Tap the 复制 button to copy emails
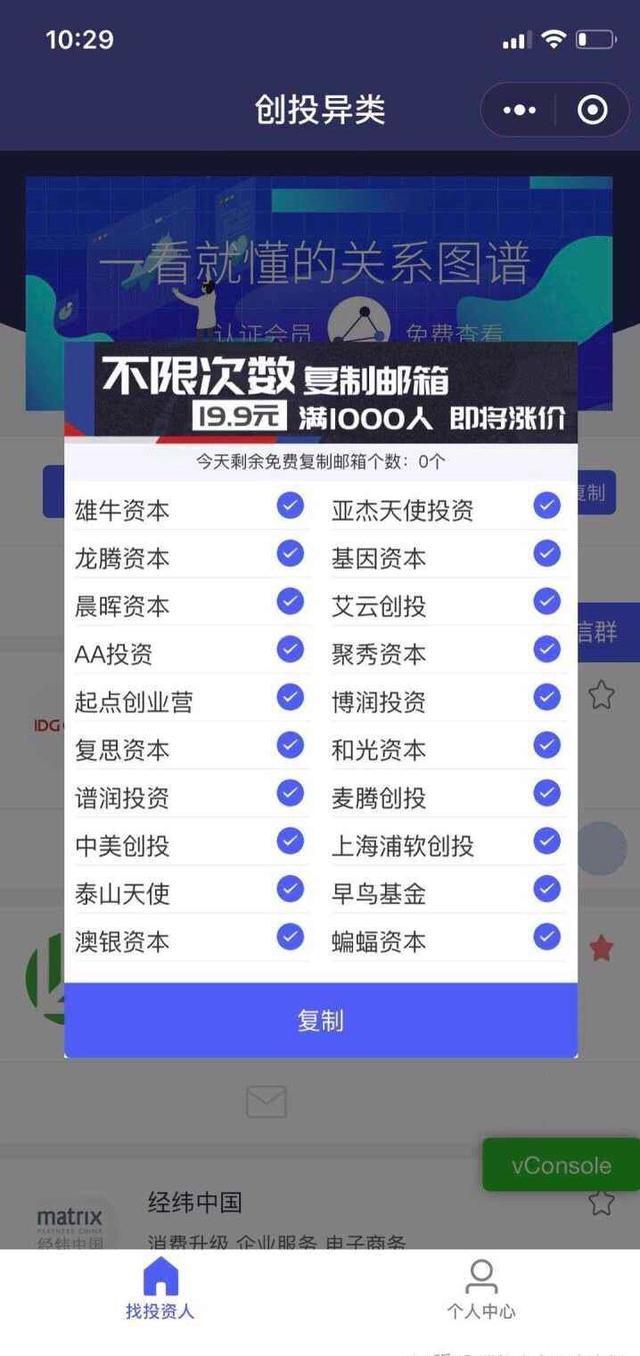640x1356 pixels. pos(320,1020)
